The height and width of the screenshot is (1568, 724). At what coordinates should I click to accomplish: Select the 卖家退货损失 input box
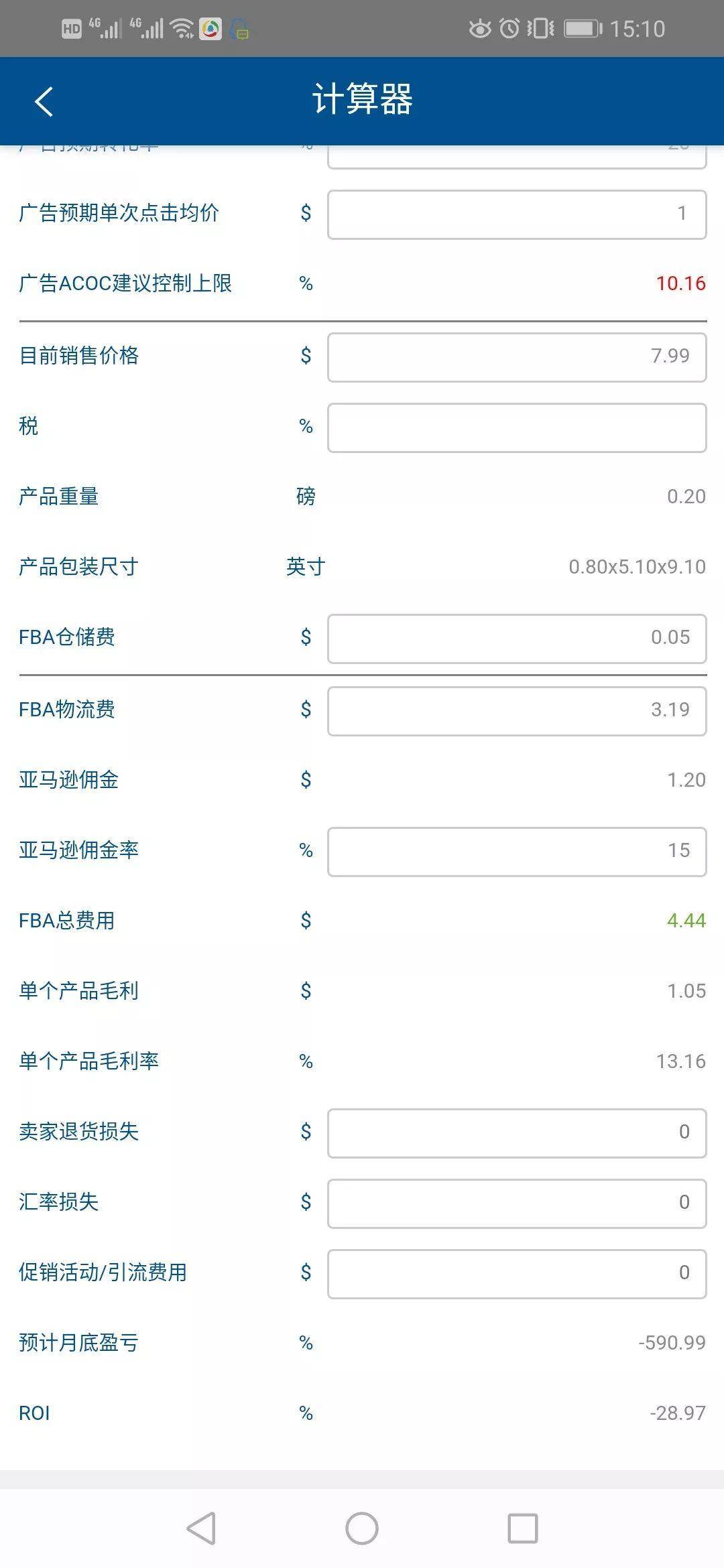(517, 1133)
